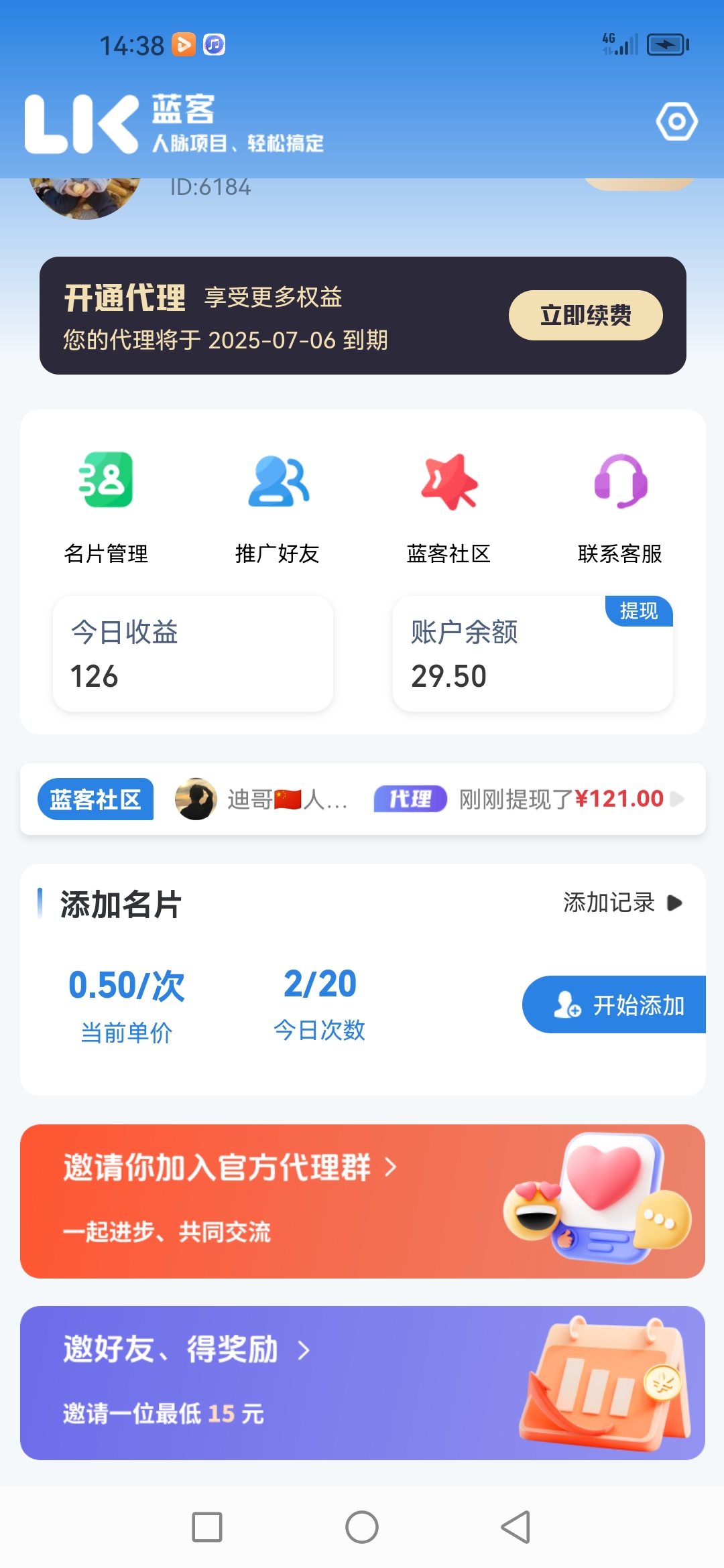Click the 开始添加 button
The width and height of the screenshot is (724, 1568).
[x=615, y=1005]
